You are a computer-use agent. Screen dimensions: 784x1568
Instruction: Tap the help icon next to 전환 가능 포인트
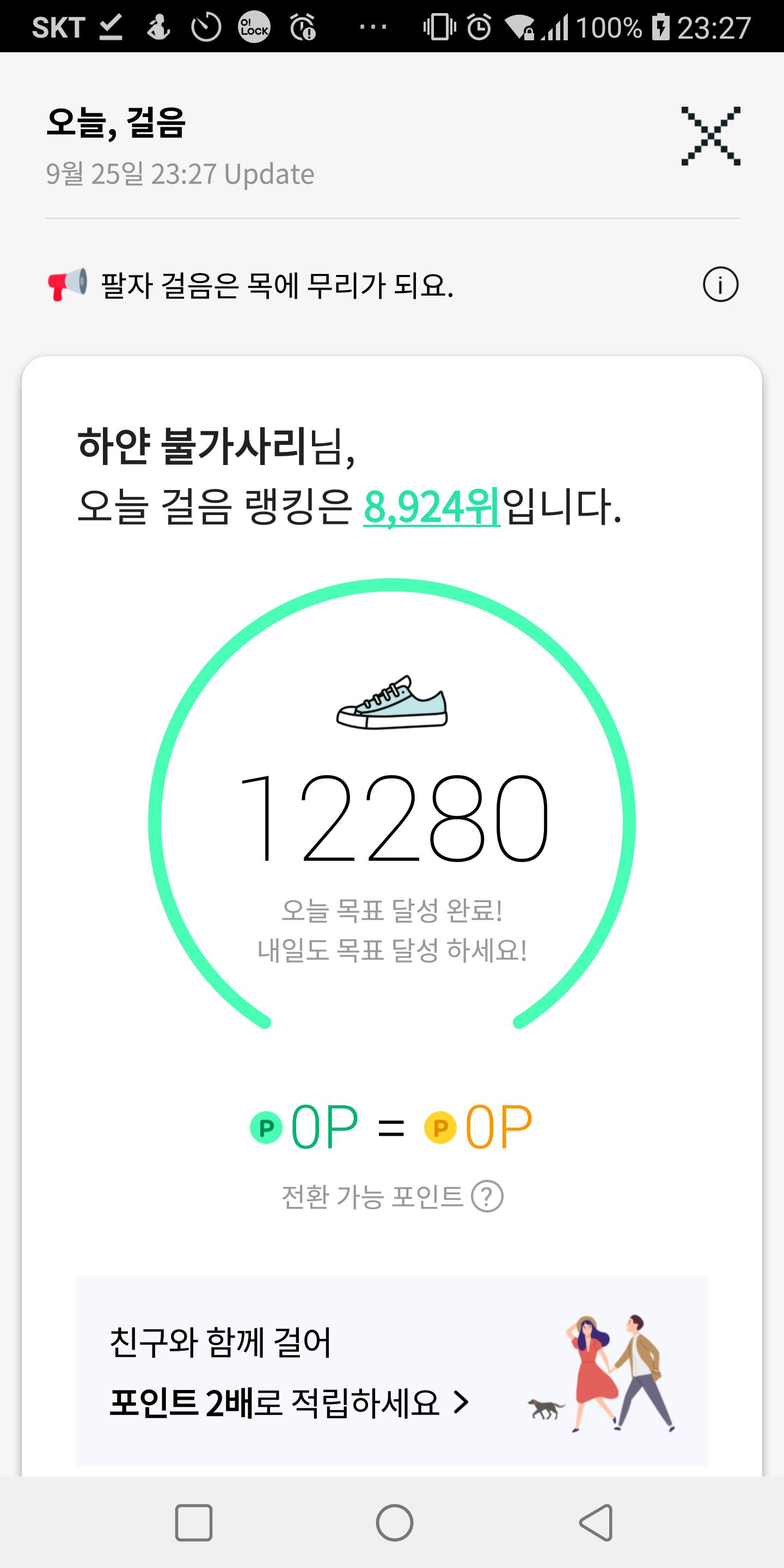tap(487, 1196)
